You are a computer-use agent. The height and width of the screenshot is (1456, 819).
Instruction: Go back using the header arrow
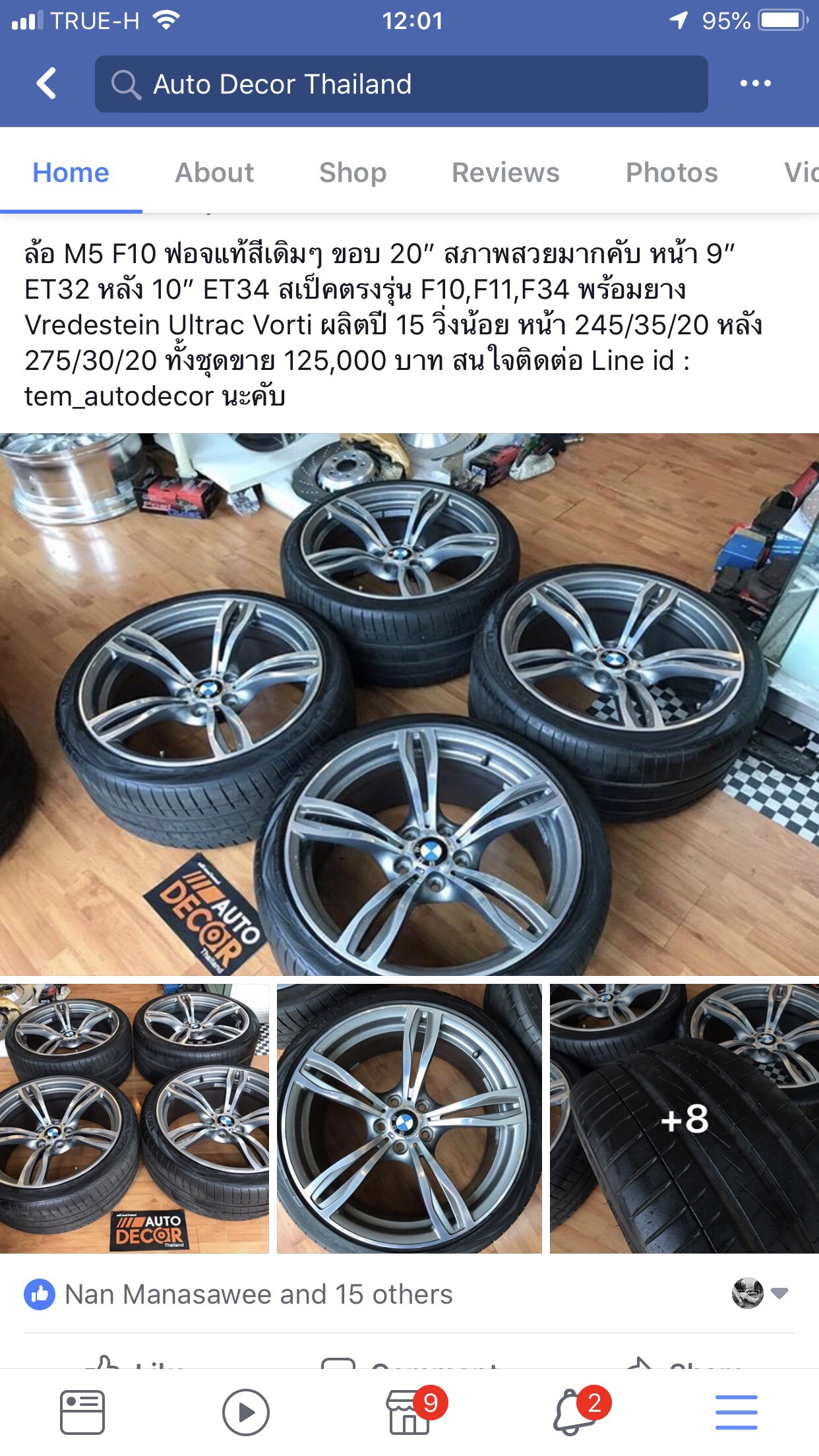(46, 84)
